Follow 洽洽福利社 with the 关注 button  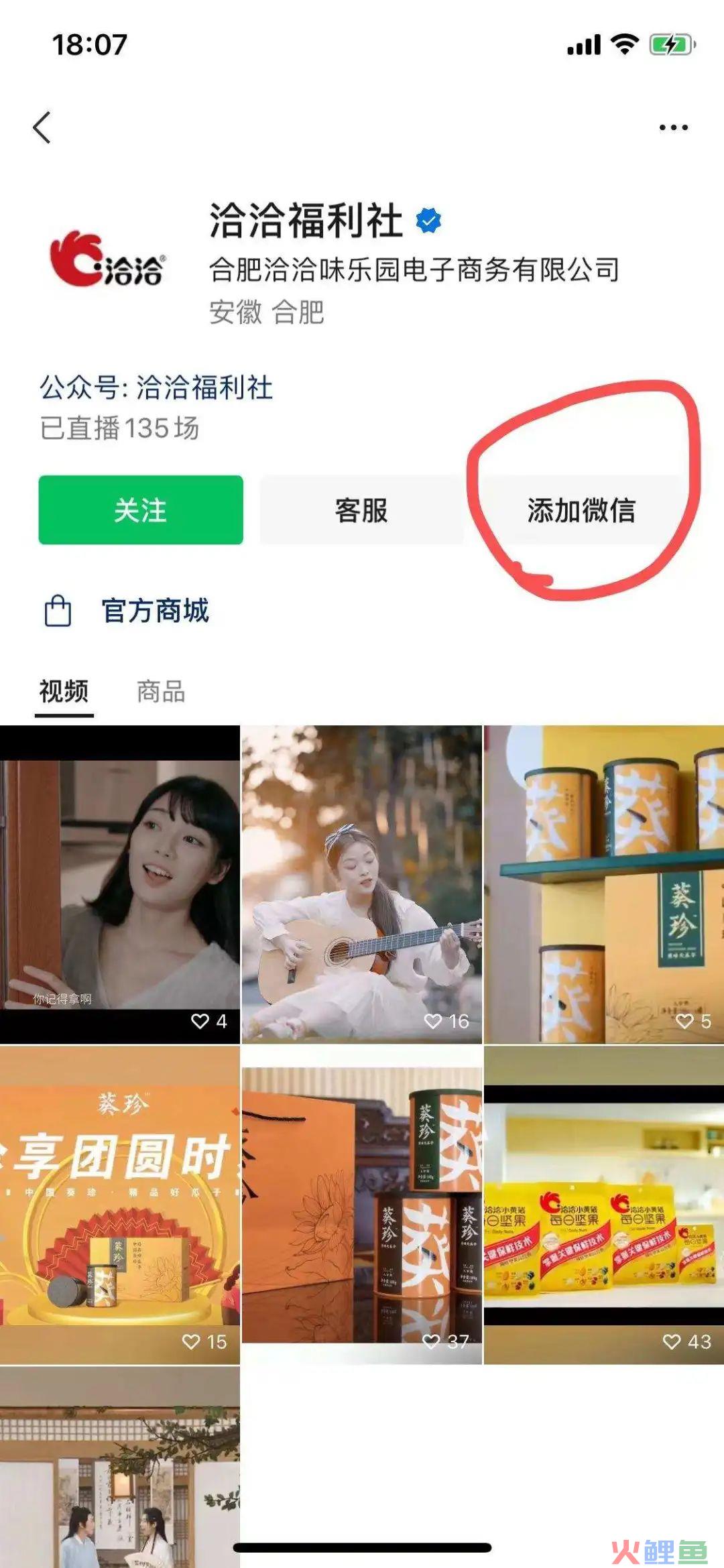tap(141, 510)
